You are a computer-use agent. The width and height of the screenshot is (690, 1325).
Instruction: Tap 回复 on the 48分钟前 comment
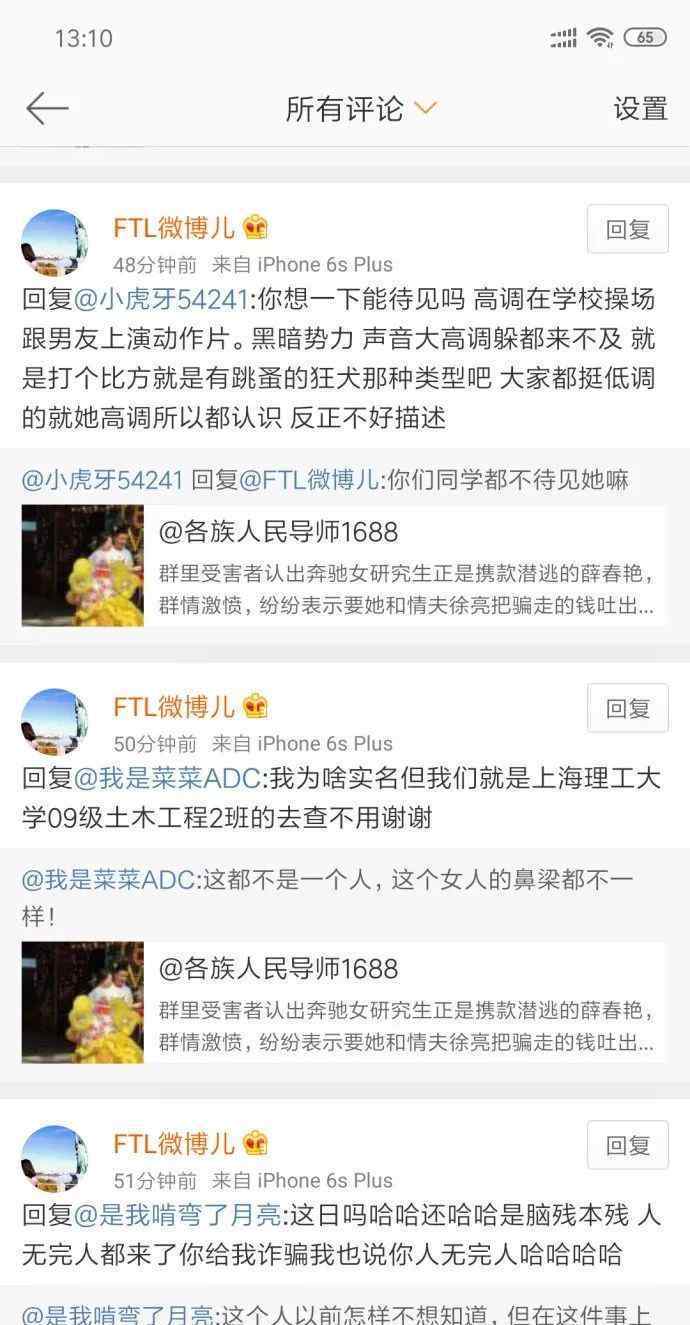(x=628, y=229)
